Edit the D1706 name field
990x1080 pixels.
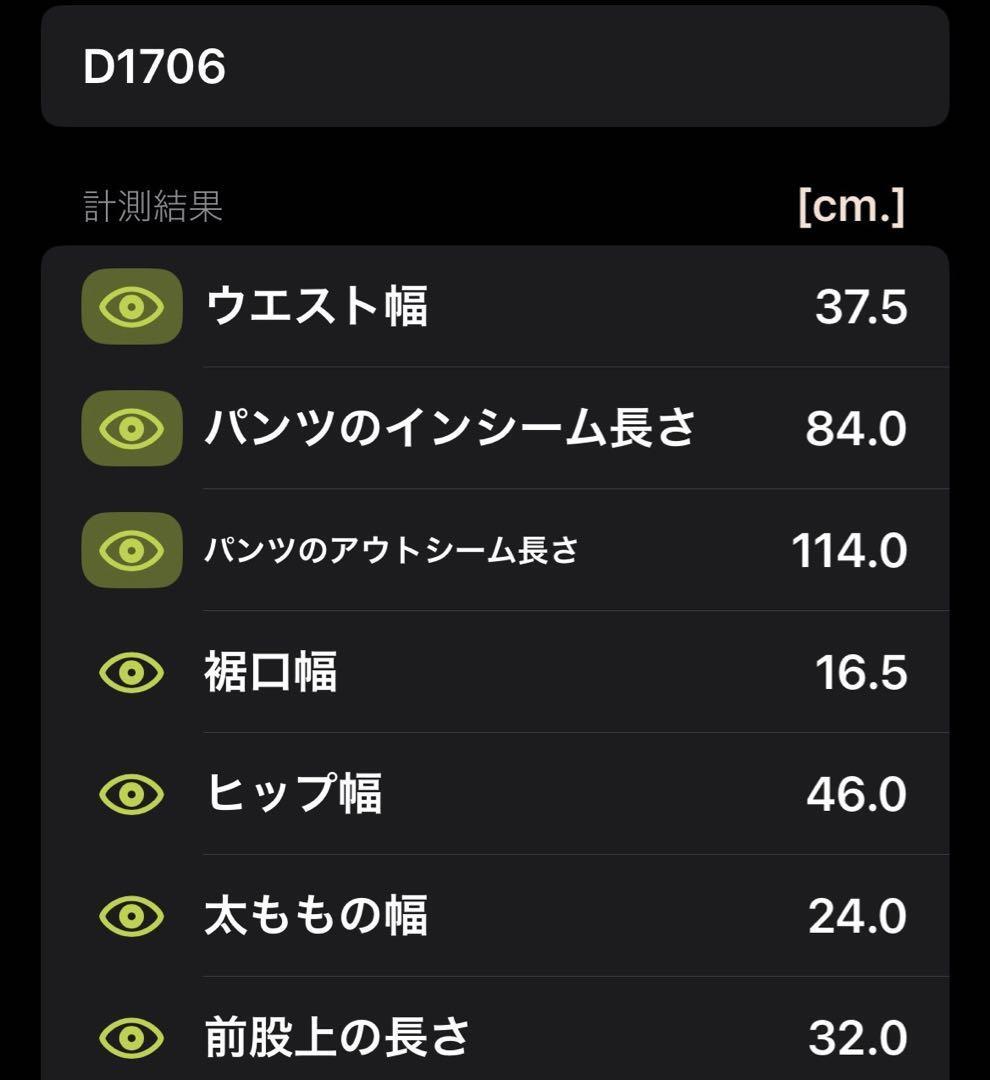pyautogui.click(x=494, y=67)
